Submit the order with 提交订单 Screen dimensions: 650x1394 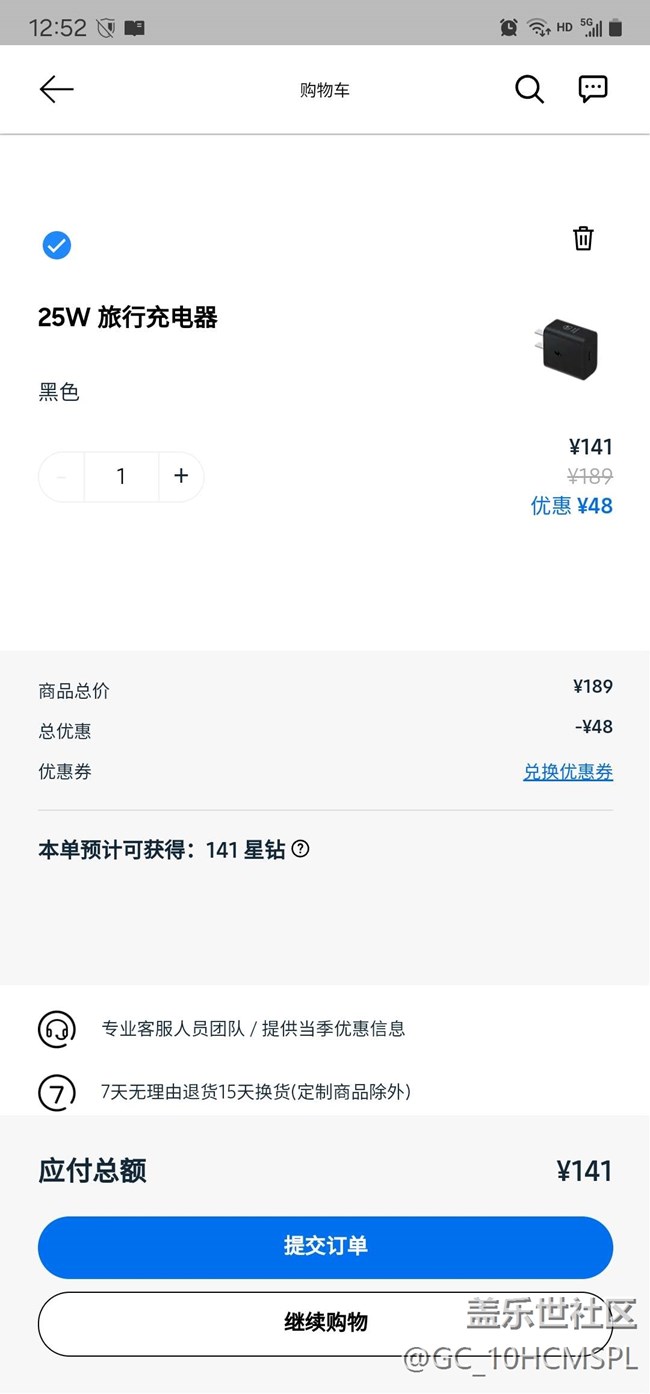[325, 1246]
